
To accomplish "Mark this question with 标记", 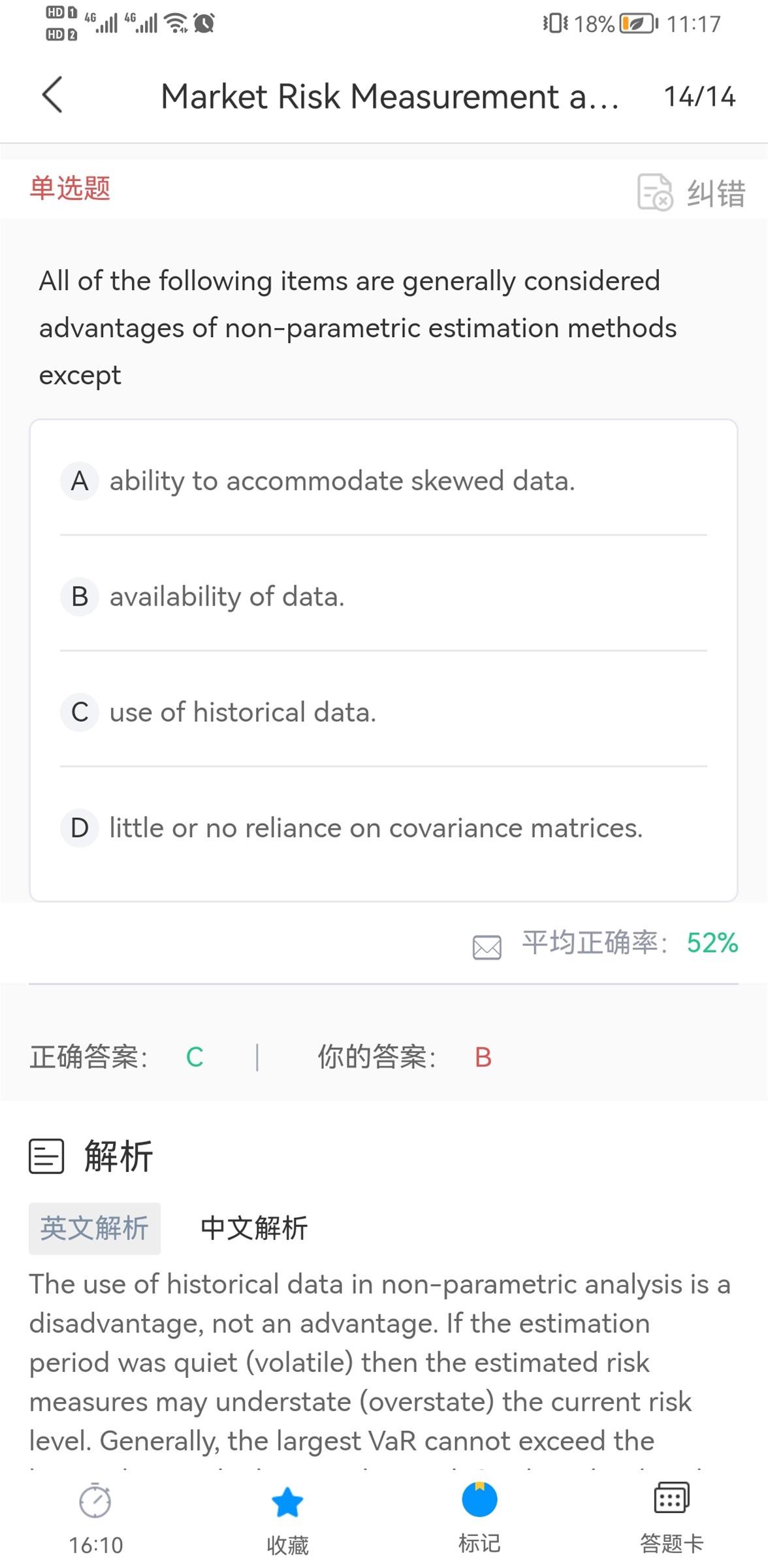I will pyautogui.click(x=479, y=1516).
